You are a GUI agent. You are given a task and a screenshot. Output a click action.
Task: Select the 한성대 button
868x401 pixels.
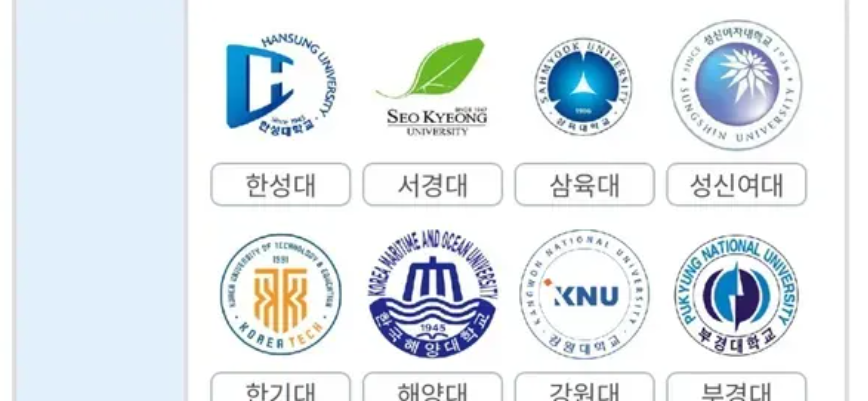pos(281,185)
